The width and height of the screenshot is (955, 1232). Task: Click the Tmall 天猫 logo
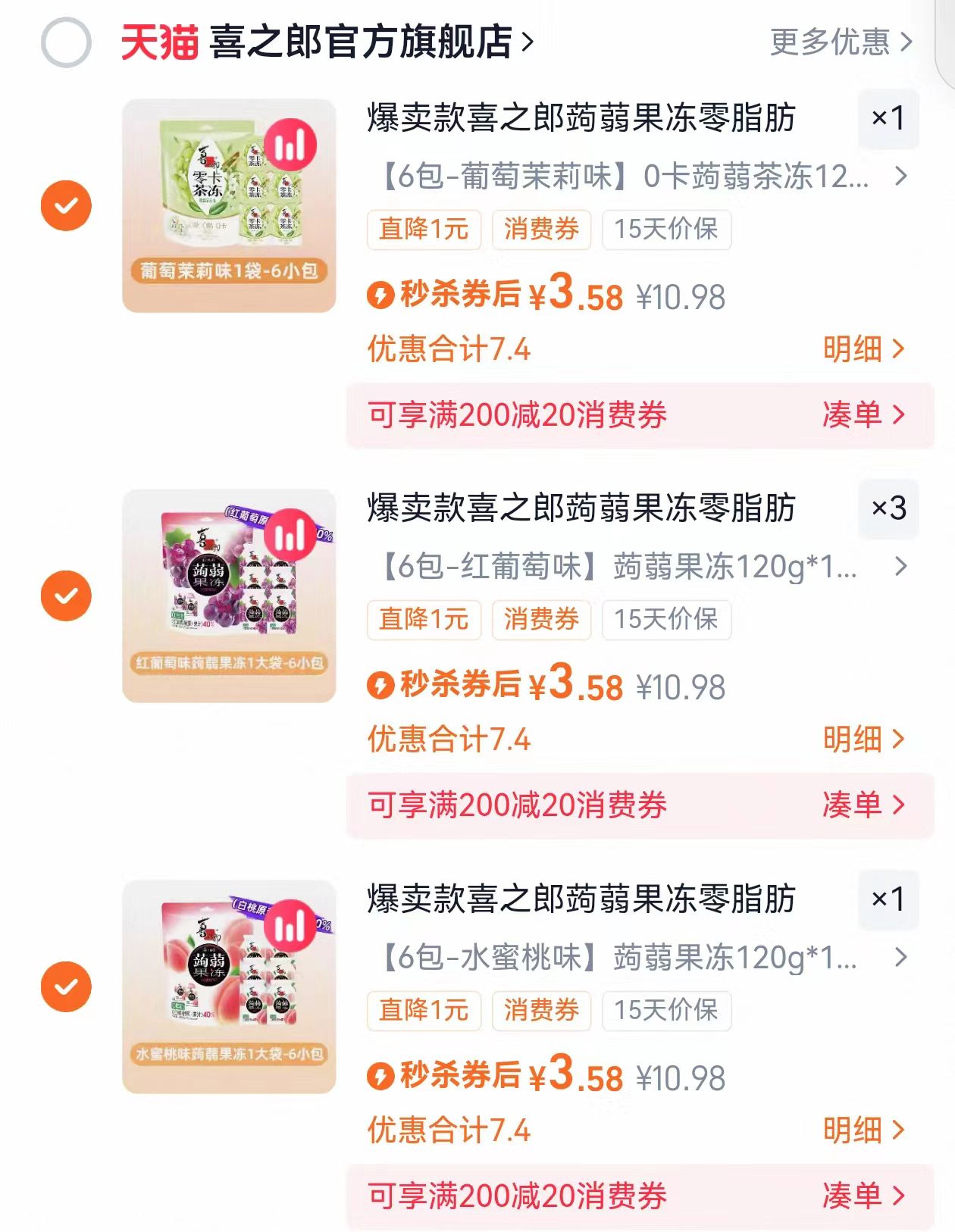pos(160,42)
